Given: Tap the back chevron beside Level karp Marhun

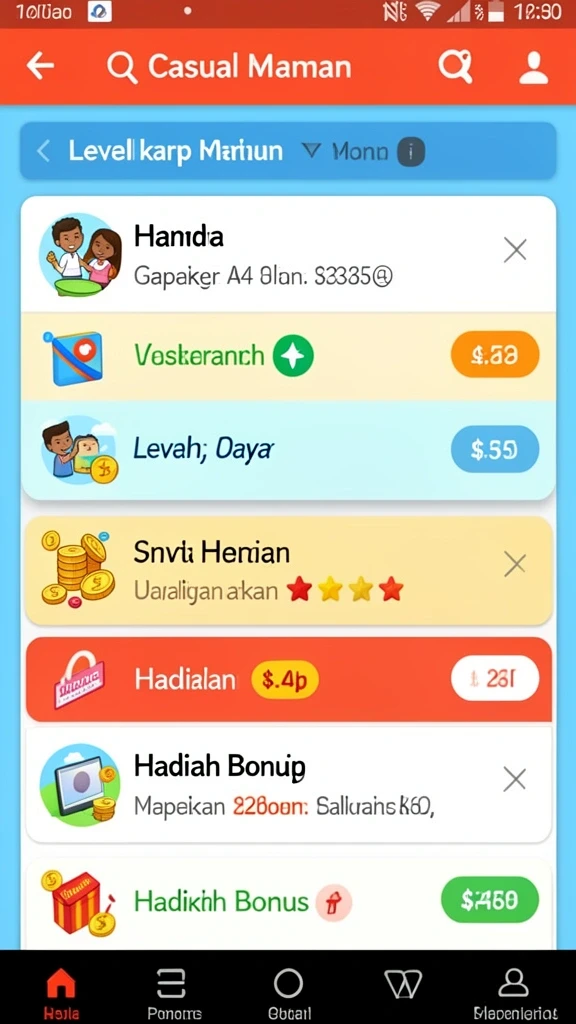Looking at the screenshot, I should point(43,152).
